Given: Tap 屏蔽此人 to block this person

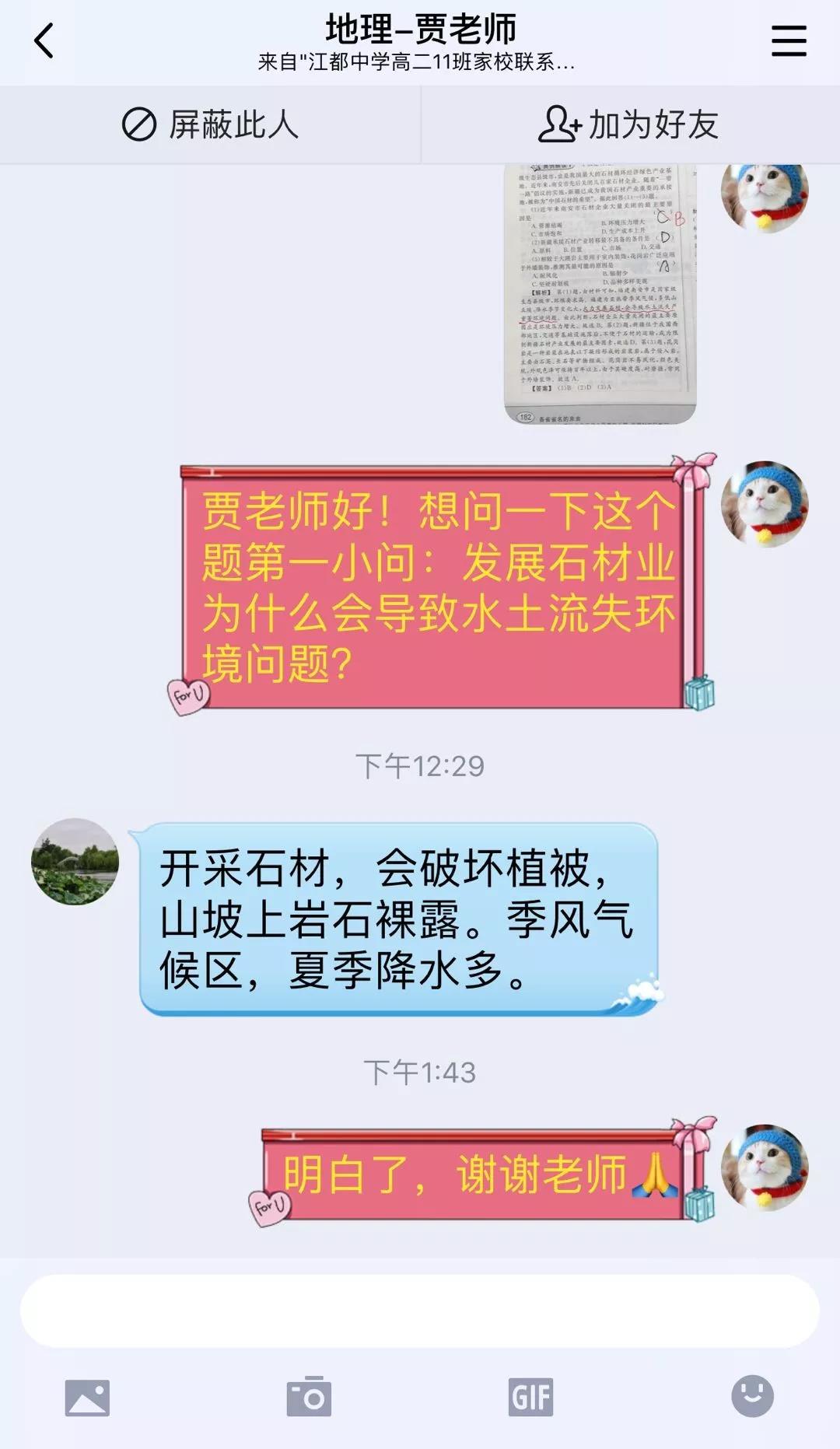Looking at the screenshot, I should pos(210,124).
